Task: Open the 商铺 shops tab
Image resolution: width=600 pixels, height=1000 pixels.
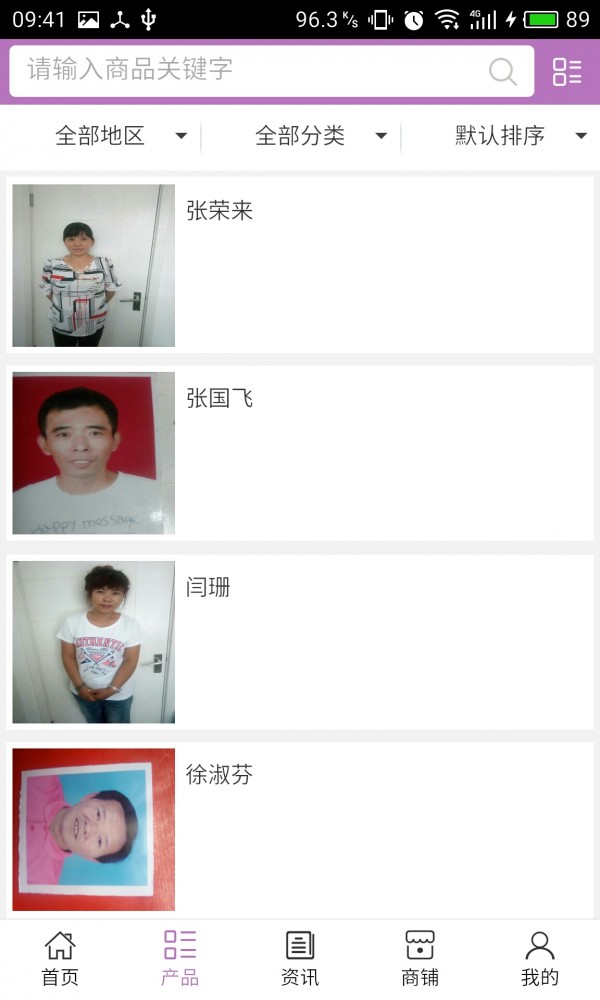Action: pyautogui.click(x=420, y=958)
